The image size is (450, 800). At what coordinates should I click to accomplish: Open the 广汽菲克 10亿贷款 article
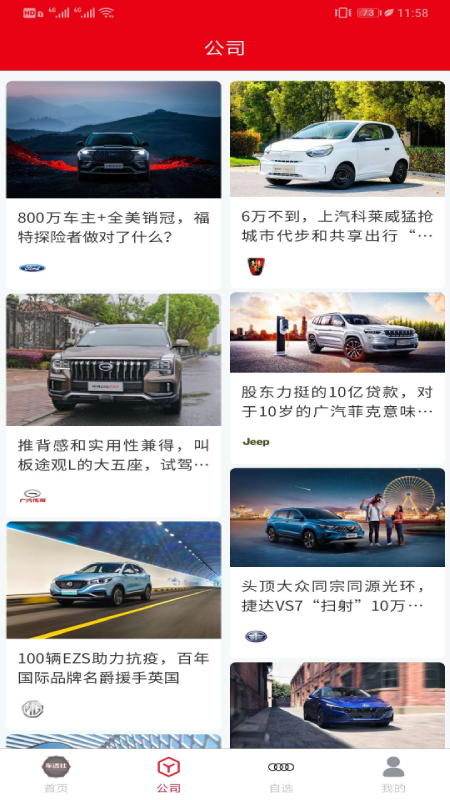coord(337,378)
